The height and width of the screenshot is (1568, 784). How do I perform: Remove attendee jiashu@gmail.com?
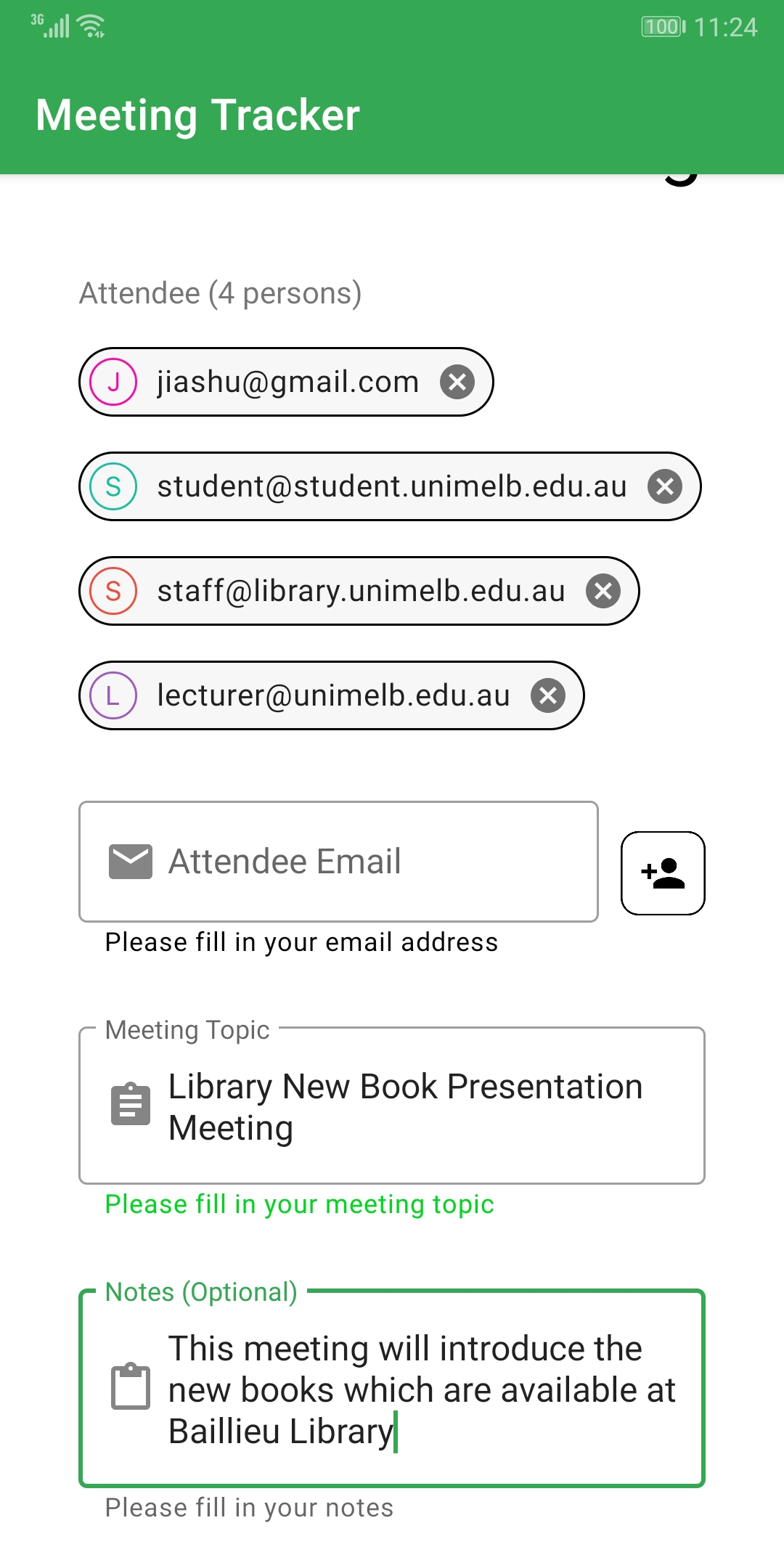coord(457,382)
